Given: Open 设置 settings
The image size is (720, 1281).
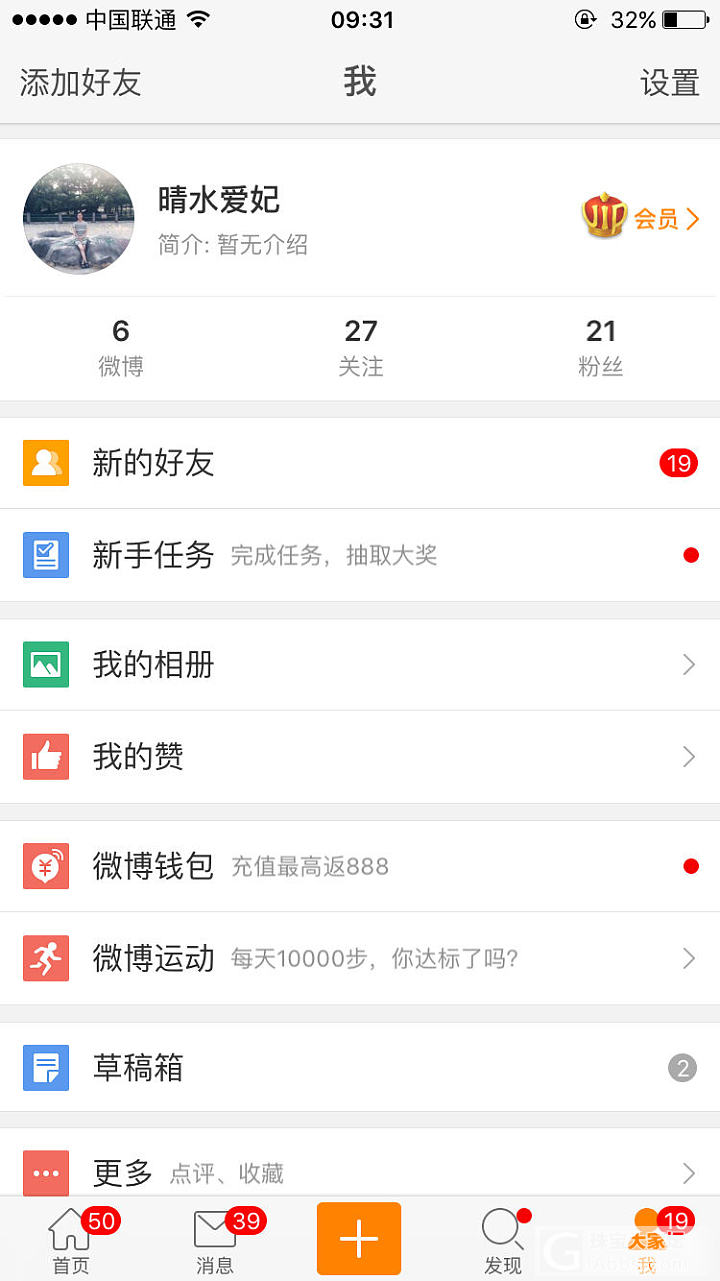Looking at the screenshot, I should pos(669,83).
